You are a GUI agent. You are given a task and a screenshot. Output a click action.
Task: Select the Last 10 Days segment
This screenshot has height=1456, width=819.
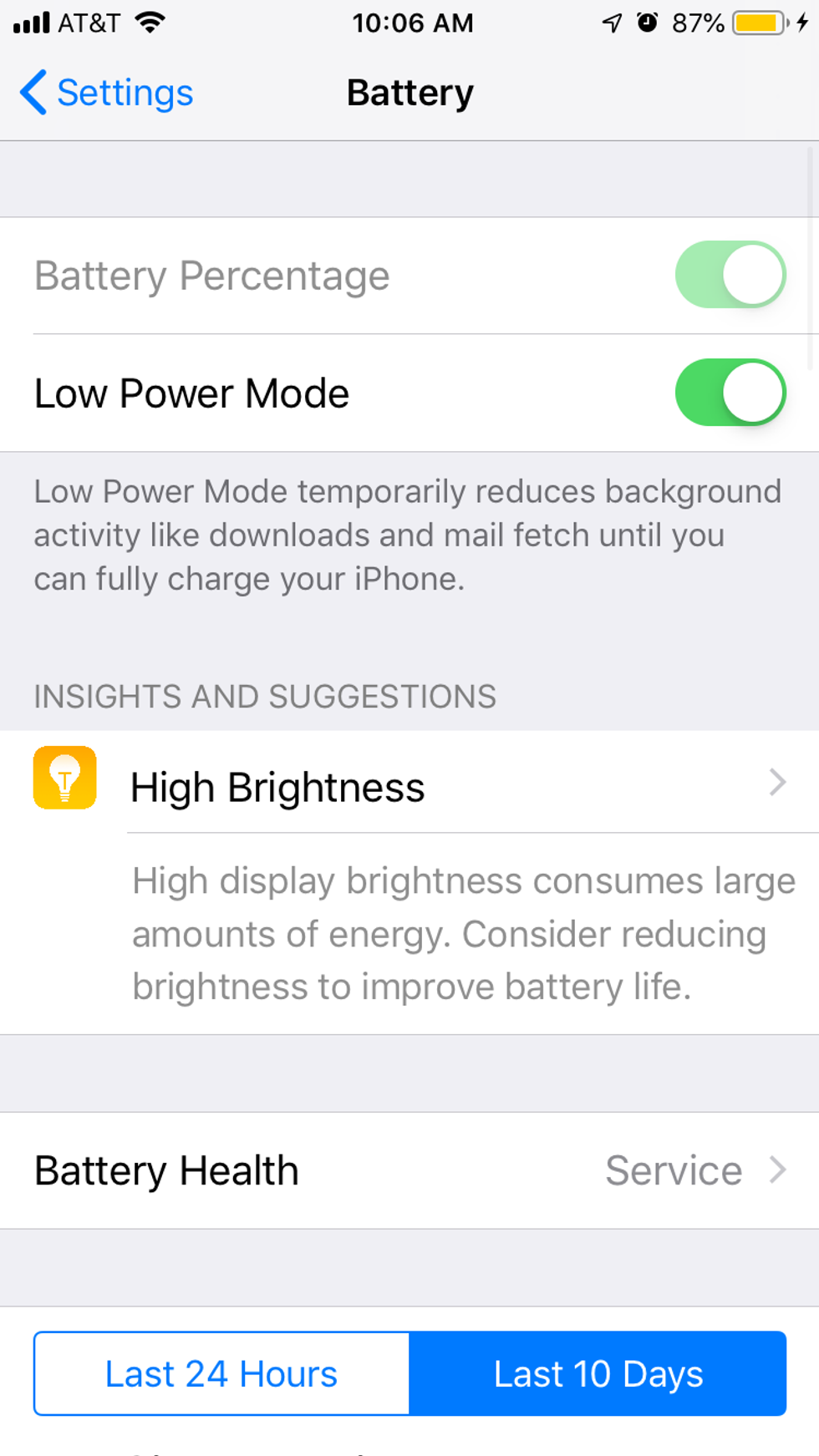click(x=598, y=1373)
